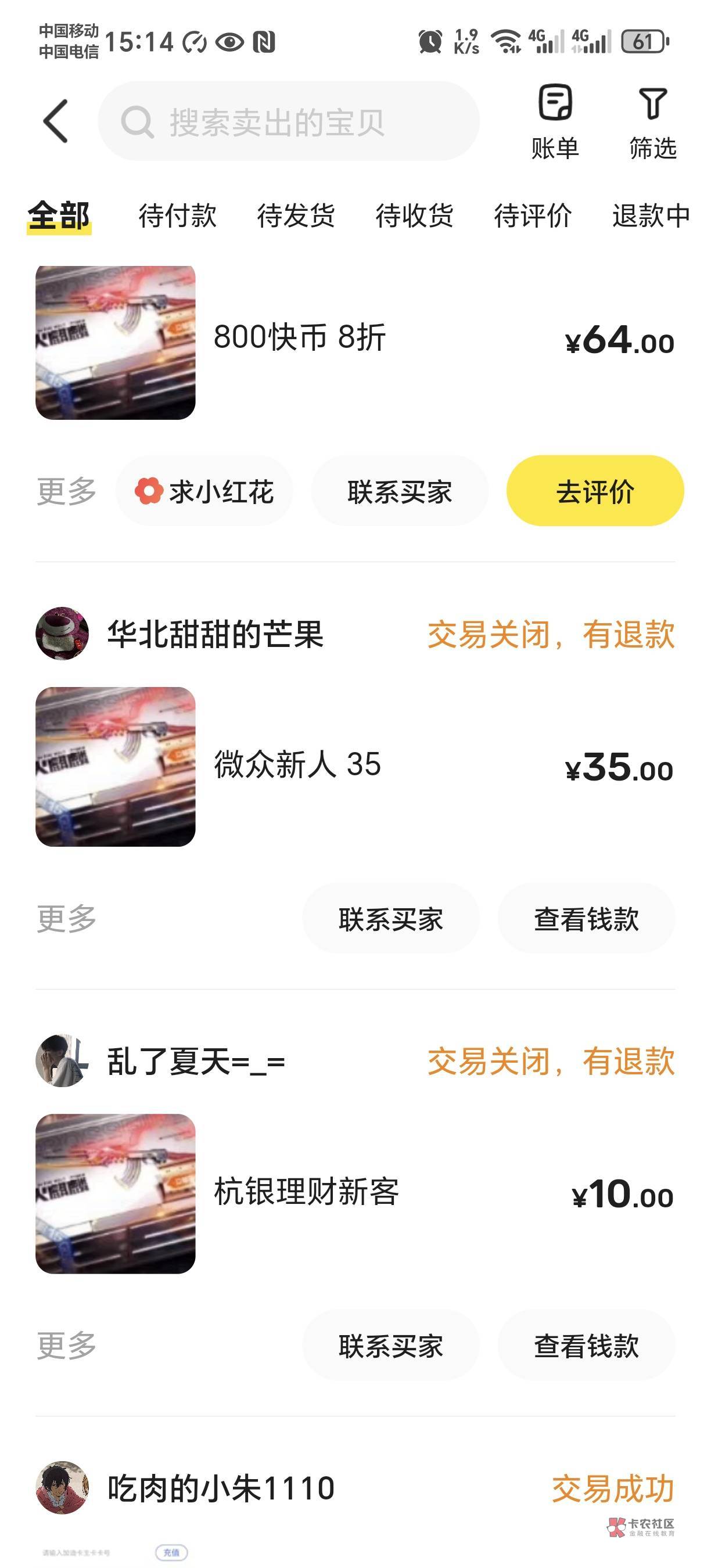This screenshot has width=711, height=1568.
Task: Open the 账单 bill page
Action: 555,122
